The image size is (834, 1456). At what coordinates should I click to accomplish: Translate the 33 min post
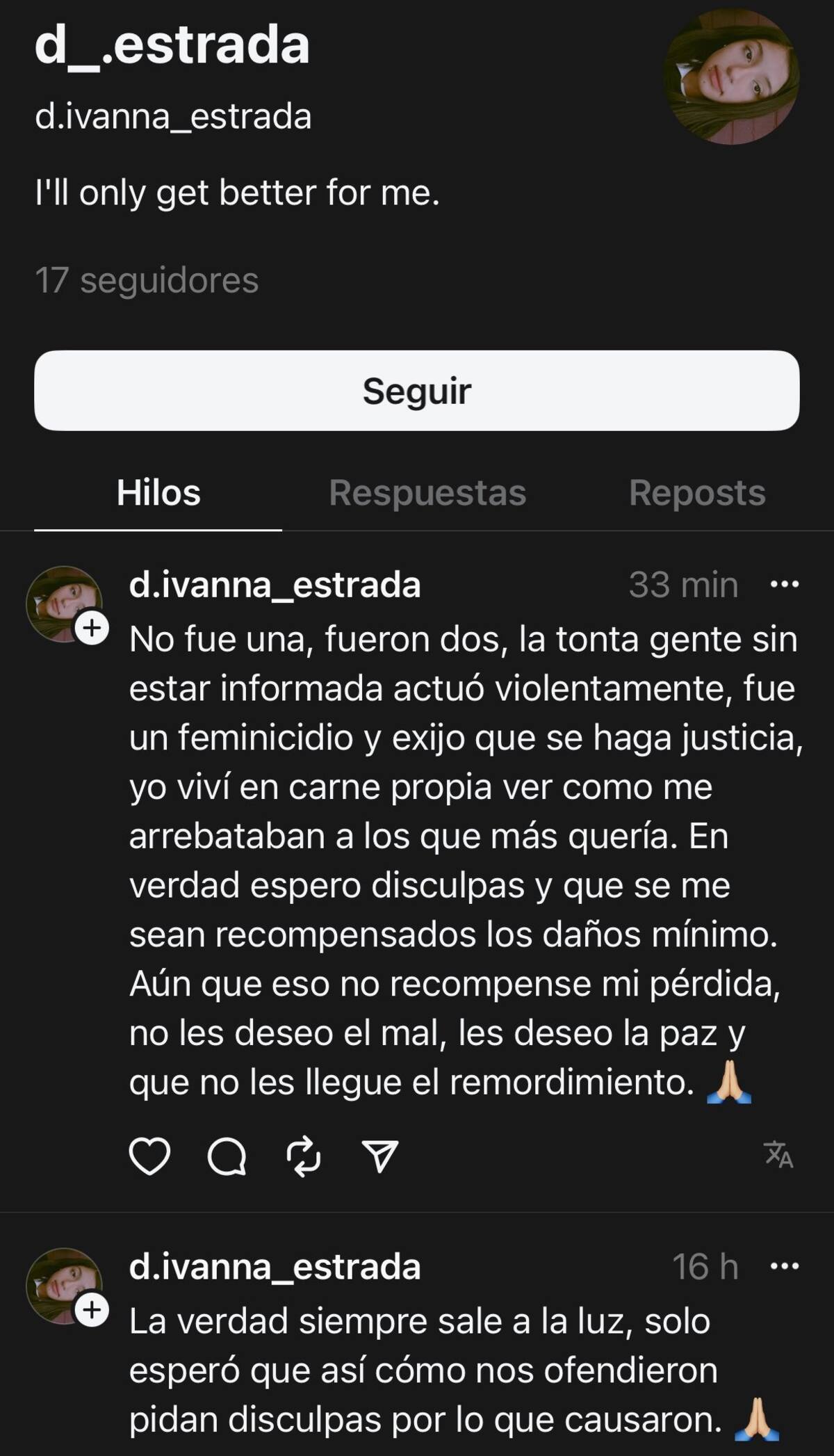coord(778,1155)
